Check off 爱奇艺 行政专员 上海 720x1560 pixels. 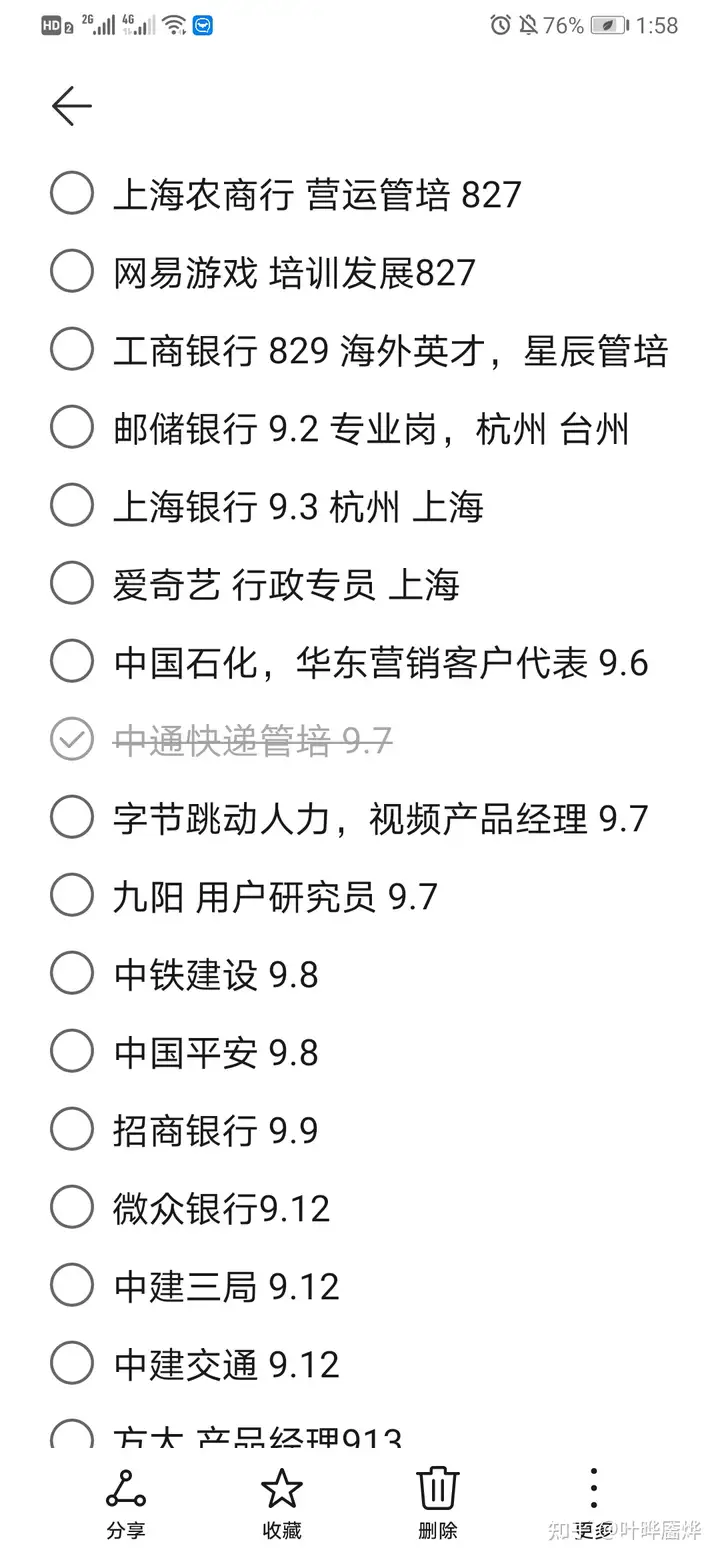pos(72,583)
